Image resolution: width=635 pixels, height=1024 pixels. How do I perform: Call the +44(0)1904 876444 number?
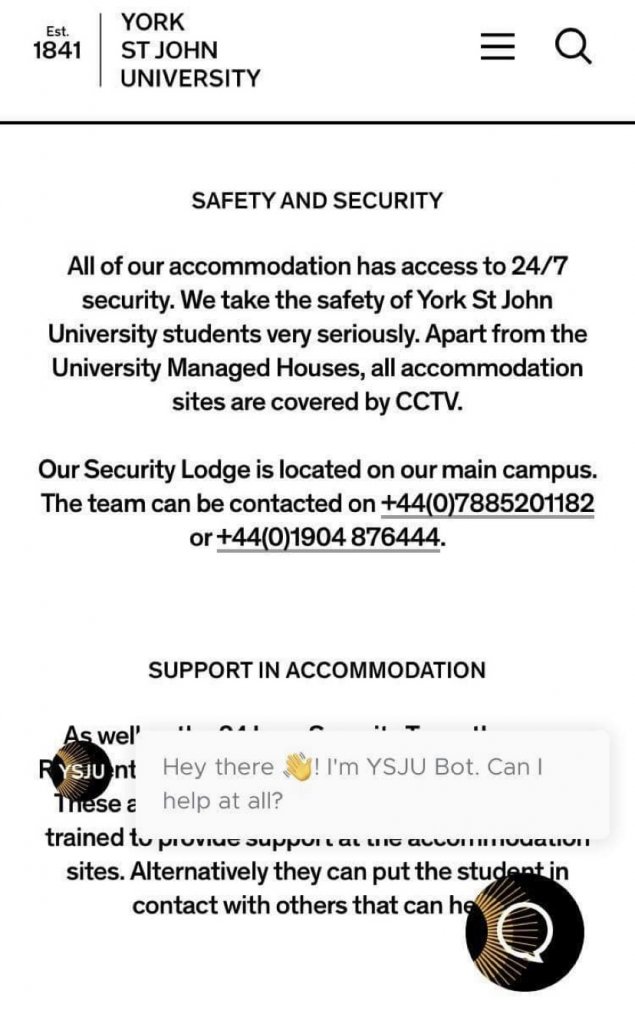click(329, 538)
